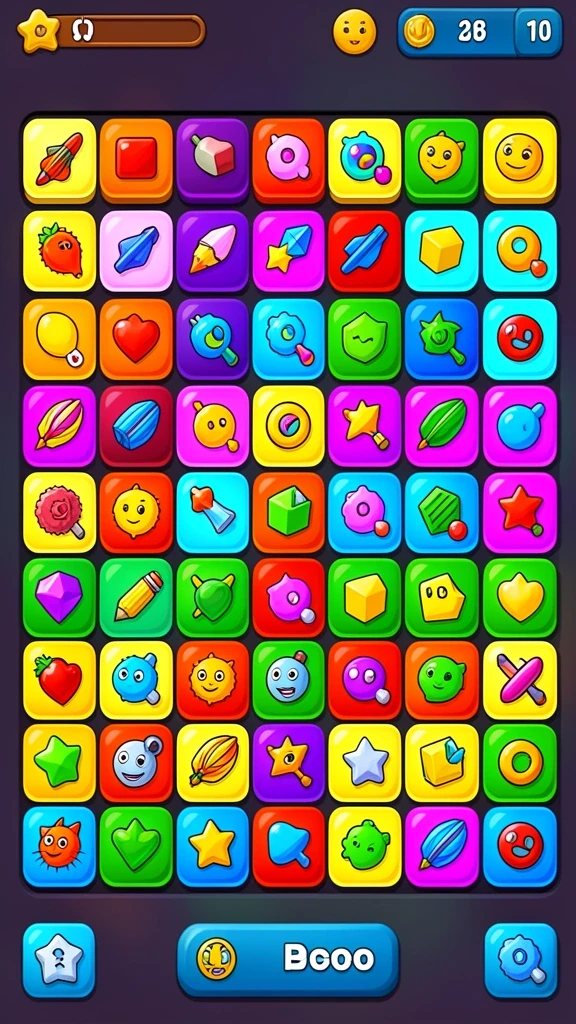Select the strawberry tile
Image resolution: width=576 pixels, height=1024 pixels.
pyautogui.click(x=59, y=251)
